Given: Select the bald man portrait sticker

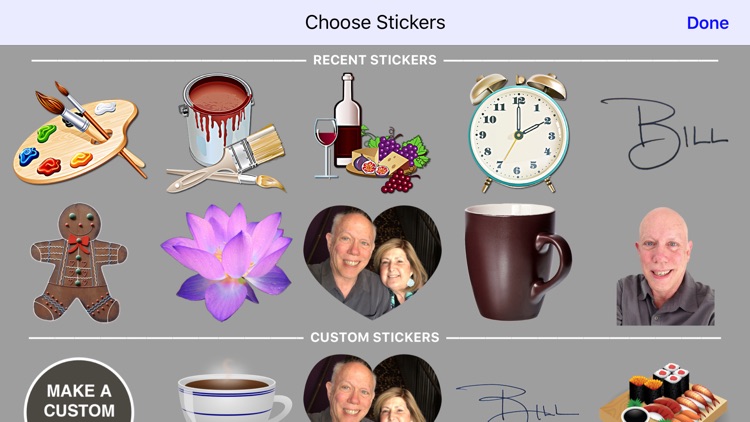Looking at the screenshot, I should 665,267.
